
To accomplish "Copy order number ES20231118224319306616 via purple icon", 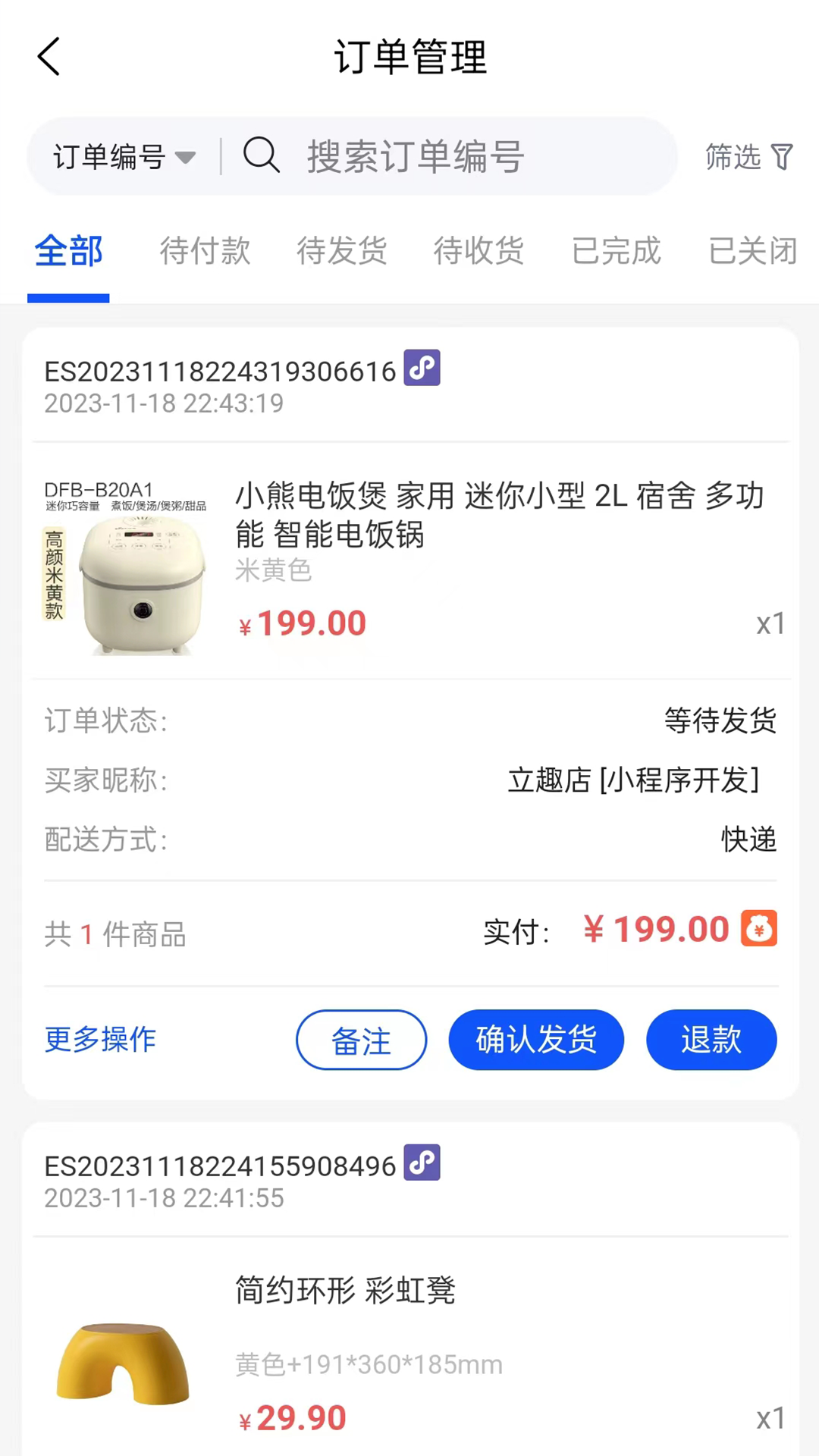I will [x=422, y=369].
